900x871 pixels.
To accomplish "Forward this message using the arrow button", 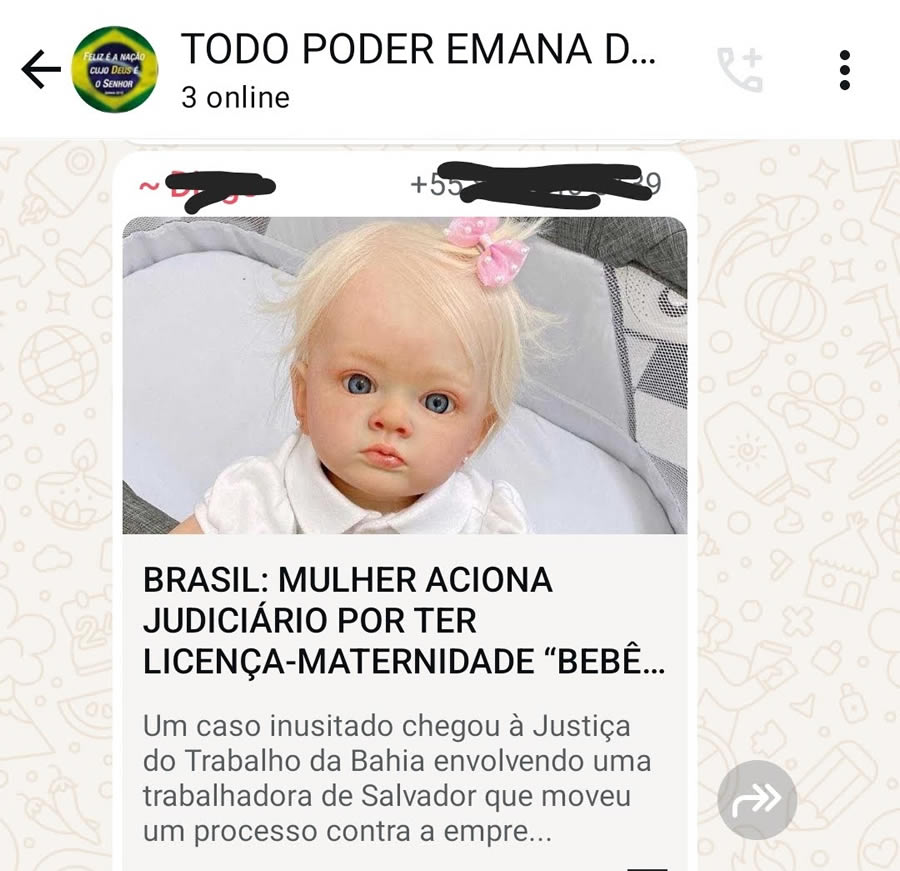I will [757, 799].
